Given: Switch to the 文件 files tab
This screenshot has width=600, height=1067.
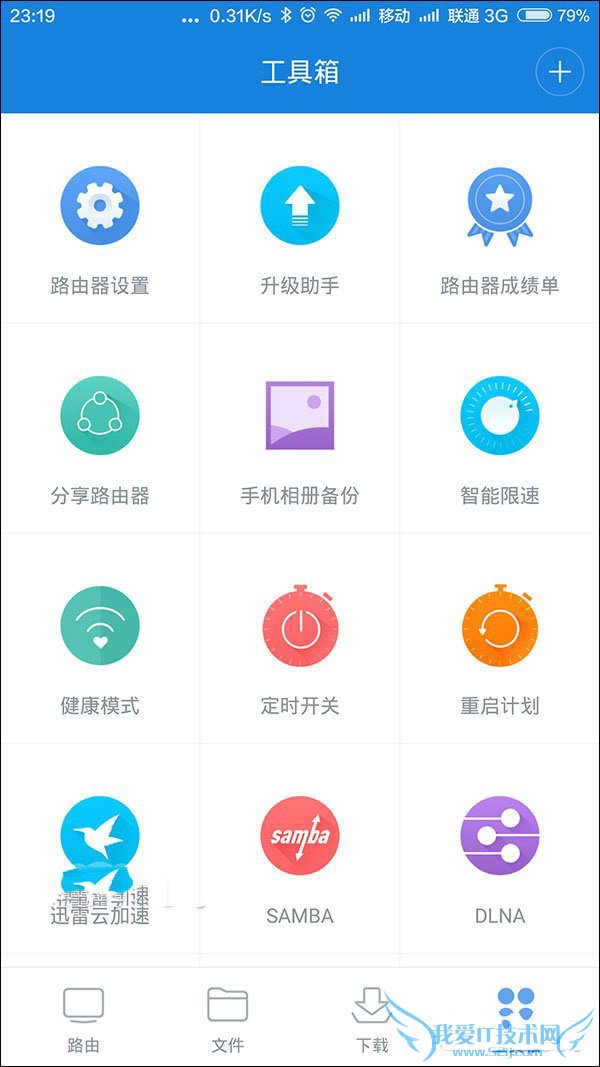Looking at the screenshot, I should click(228, 1018).
